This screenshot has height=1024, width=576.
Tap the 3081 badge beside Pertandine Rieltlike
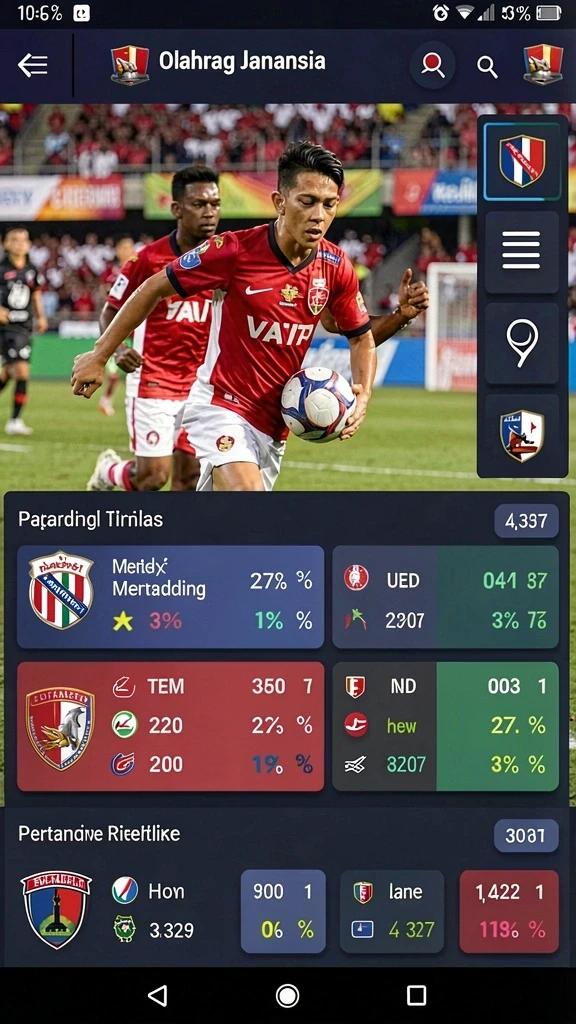[x=526, y=836]
